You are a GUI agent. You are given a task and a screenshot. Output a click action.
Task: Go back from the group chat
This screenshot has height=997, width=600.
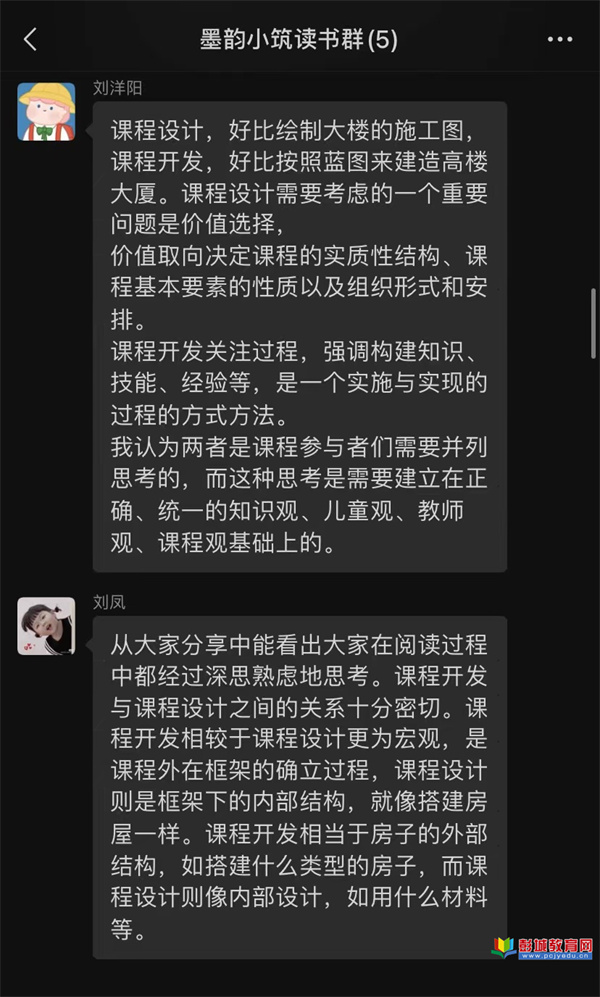coord(30,40)
